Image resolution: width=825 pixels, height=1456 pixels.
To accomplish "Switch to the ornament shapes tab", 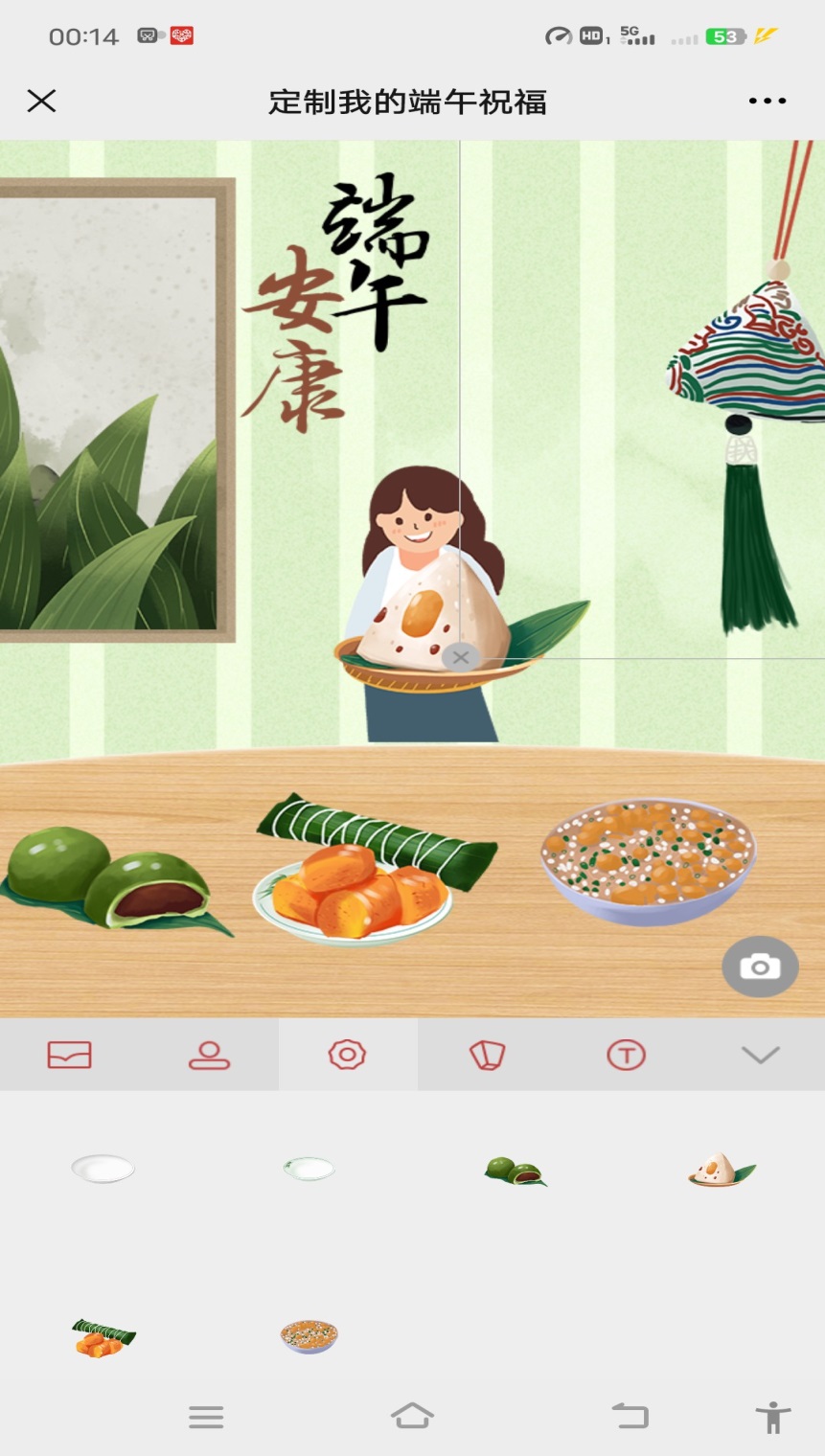I will point(487,1055).
